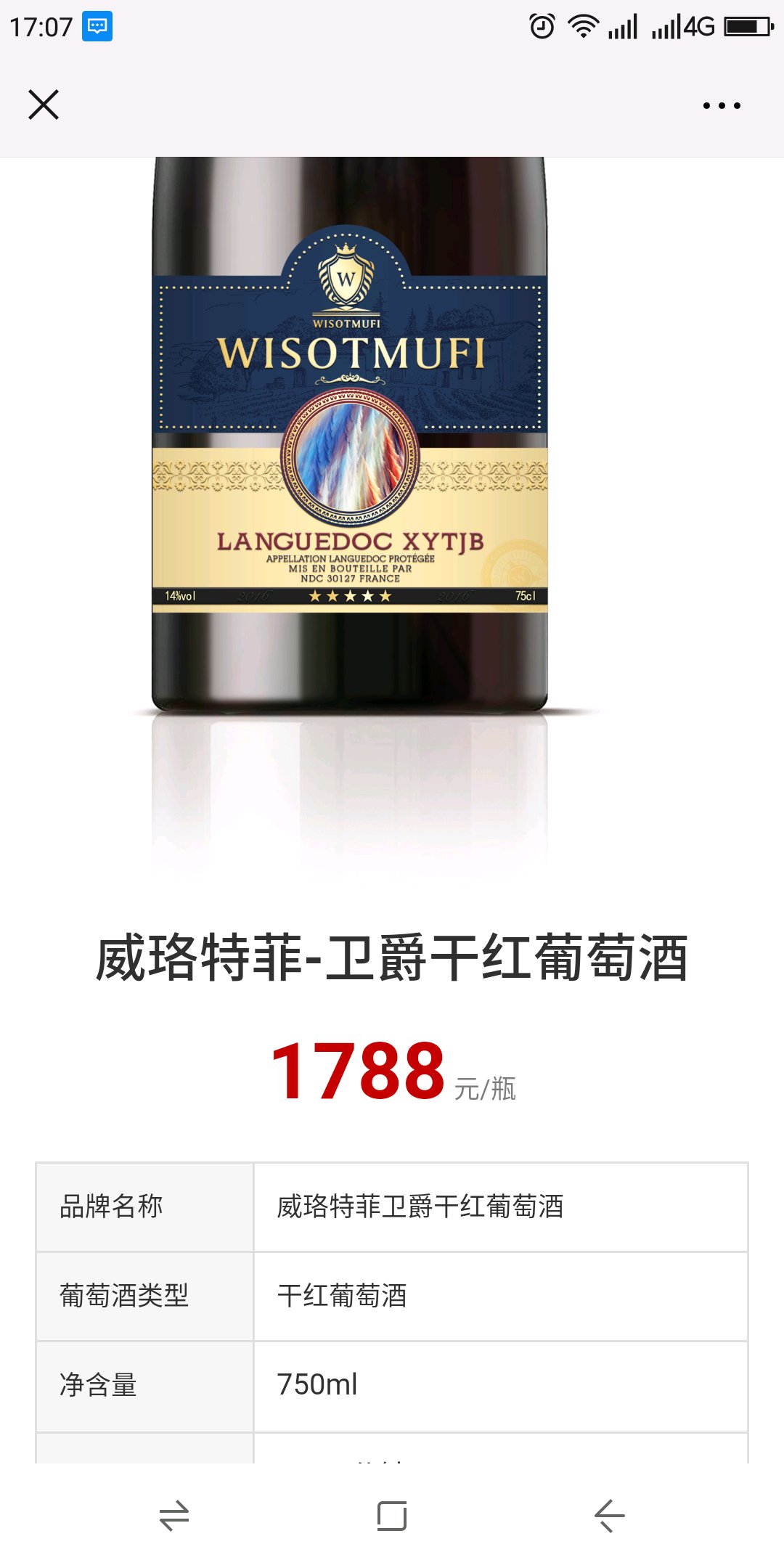
Task: Open the three-dot overflow menu
Action: [722, 105]
